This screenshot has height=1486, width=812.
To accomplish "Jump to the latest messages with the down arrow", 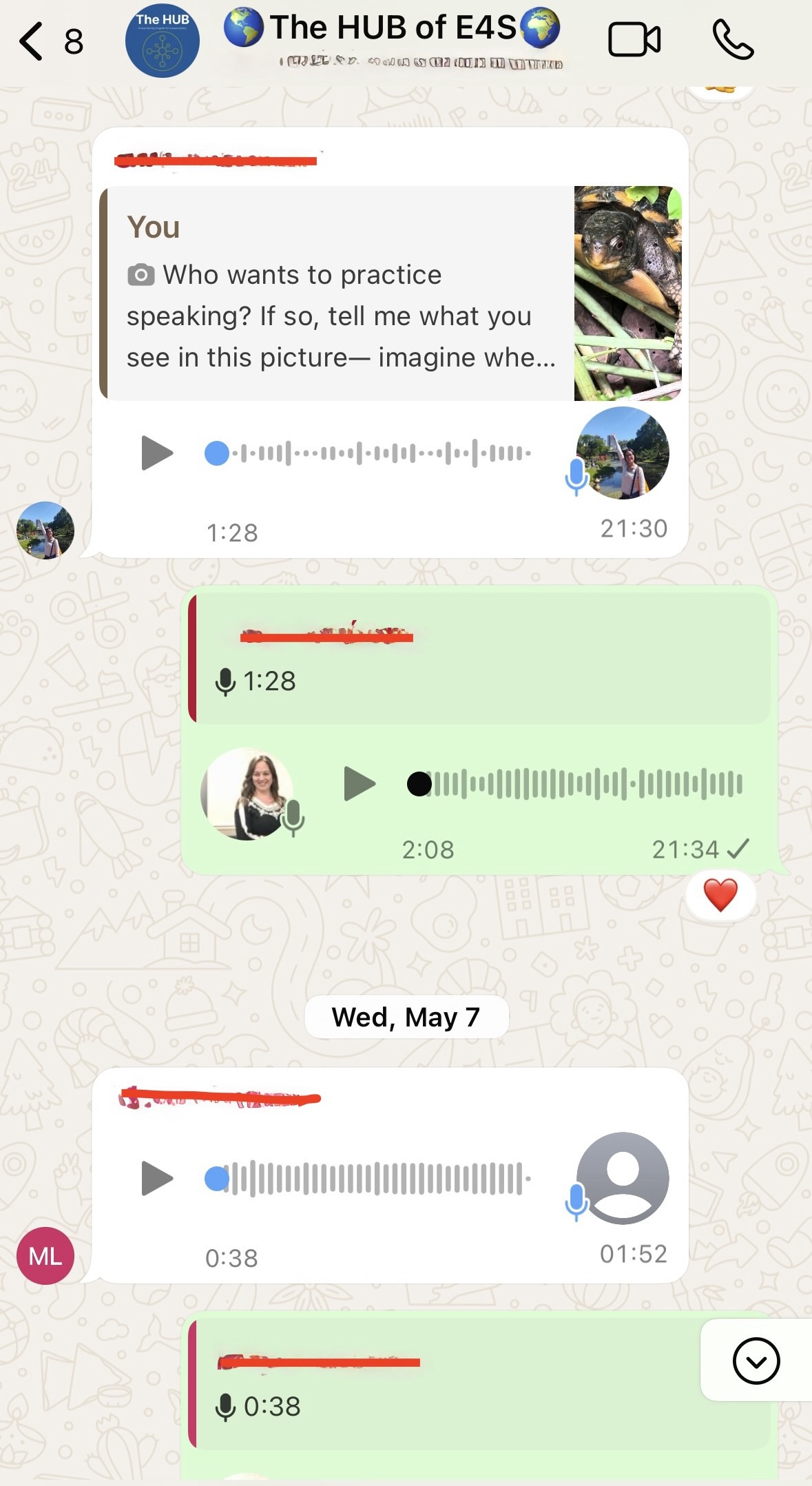I will pos(756,1361).
